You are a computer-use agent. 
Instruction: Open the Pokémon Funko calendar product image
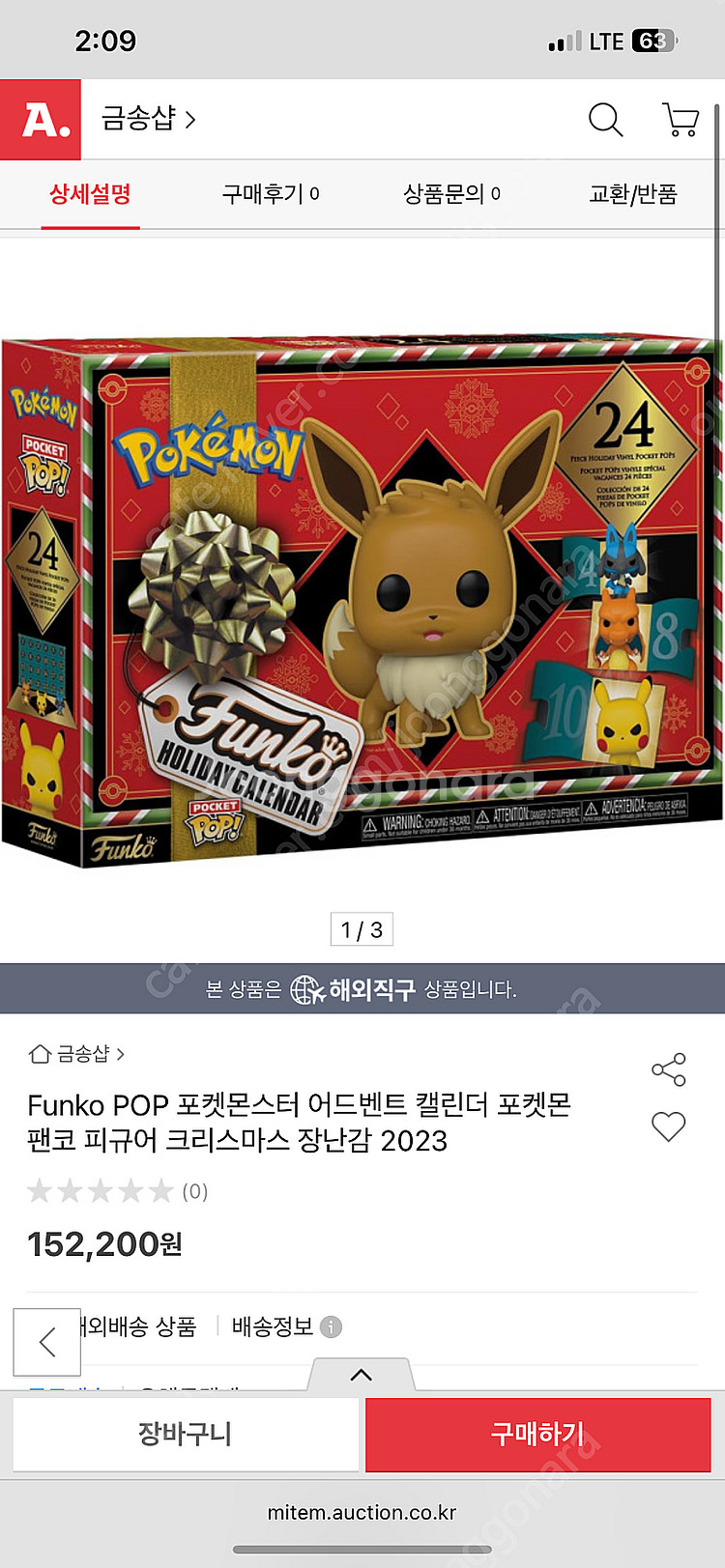(x=362, y=599)
